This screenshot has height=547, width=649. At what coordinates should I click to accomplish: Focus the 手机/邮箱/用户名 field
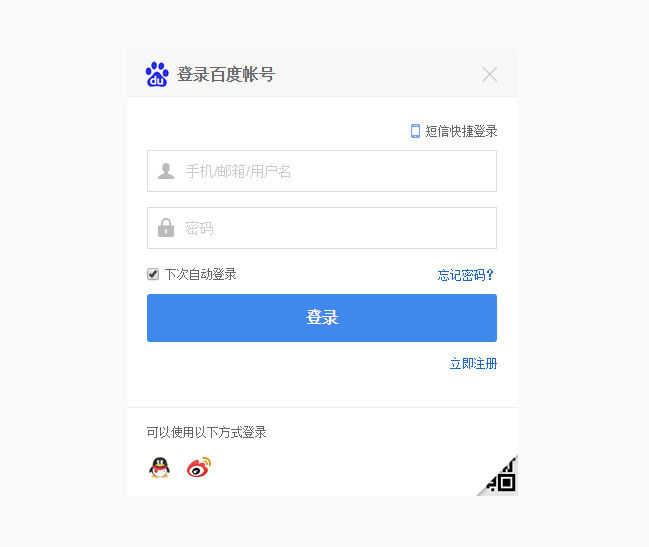coord(335,171)
